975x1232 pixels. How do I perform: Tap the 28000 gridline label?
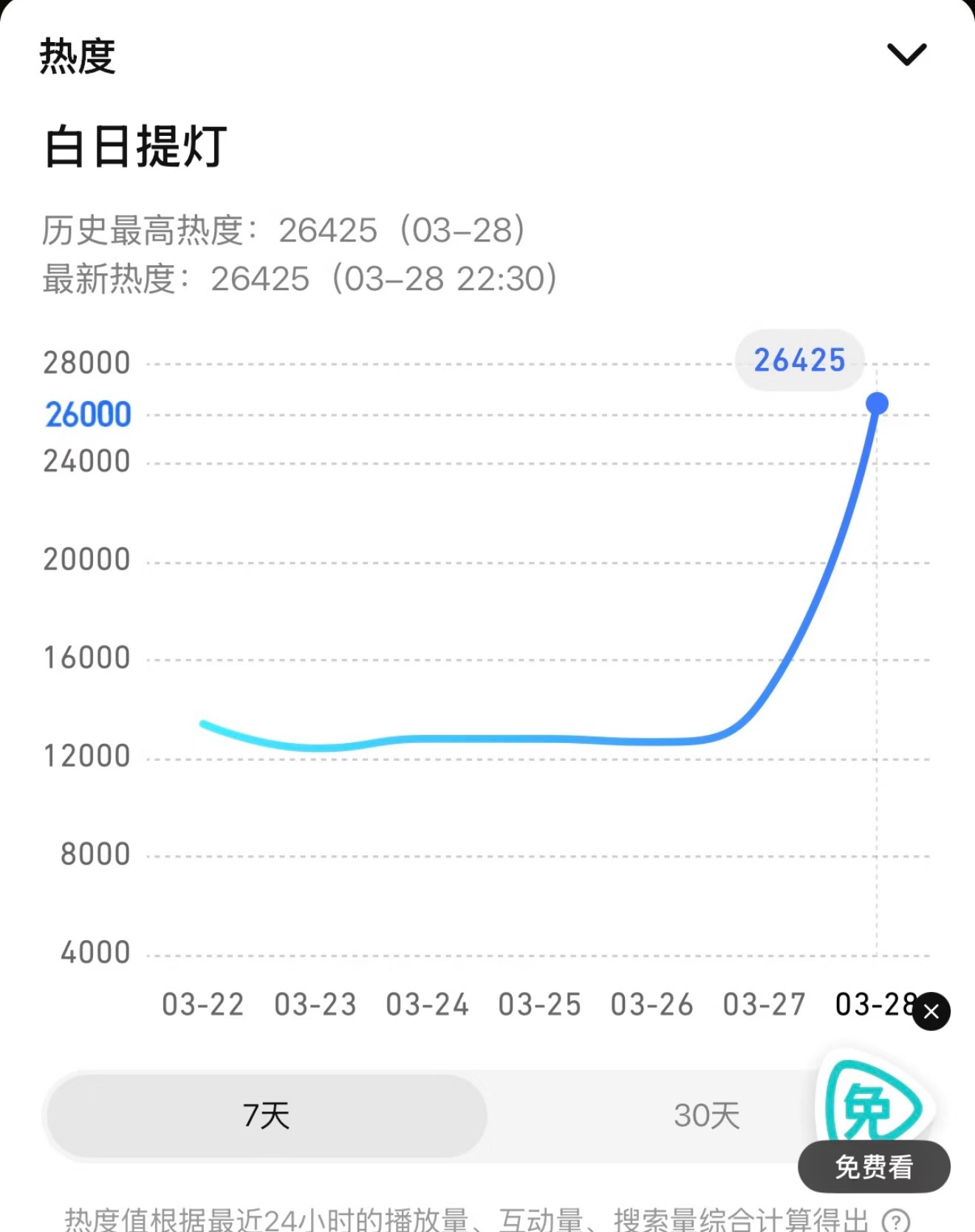(86, 362)
